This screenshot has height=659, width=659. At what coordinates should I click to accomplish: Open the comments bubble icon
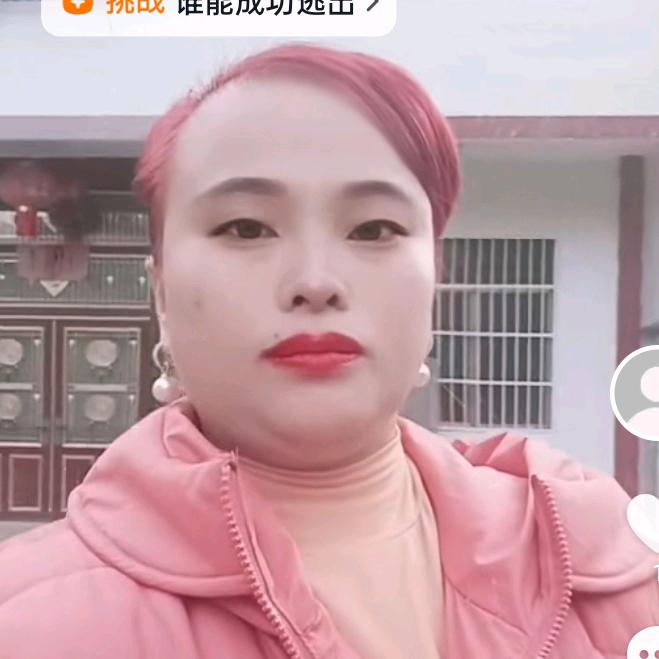[x=647, y=645]
